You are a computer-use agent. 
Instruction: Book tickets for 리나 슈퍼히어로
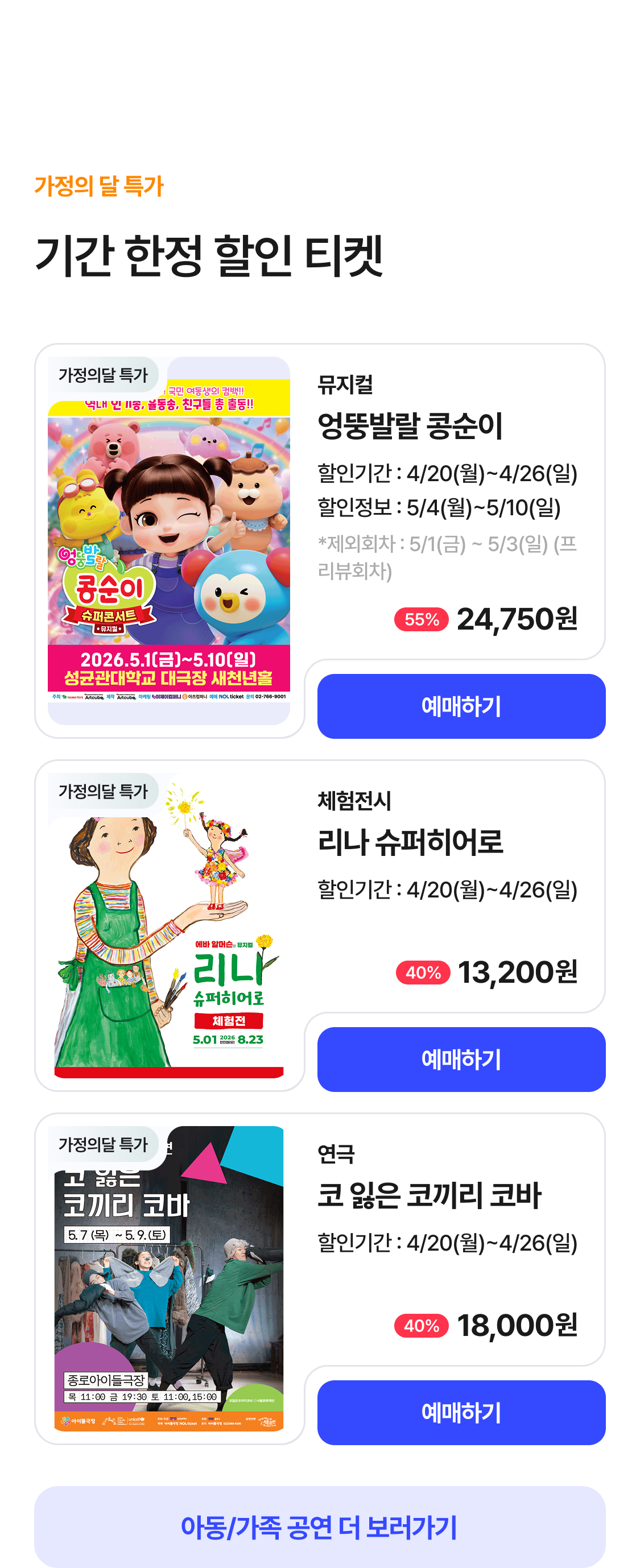[461, 1059]
